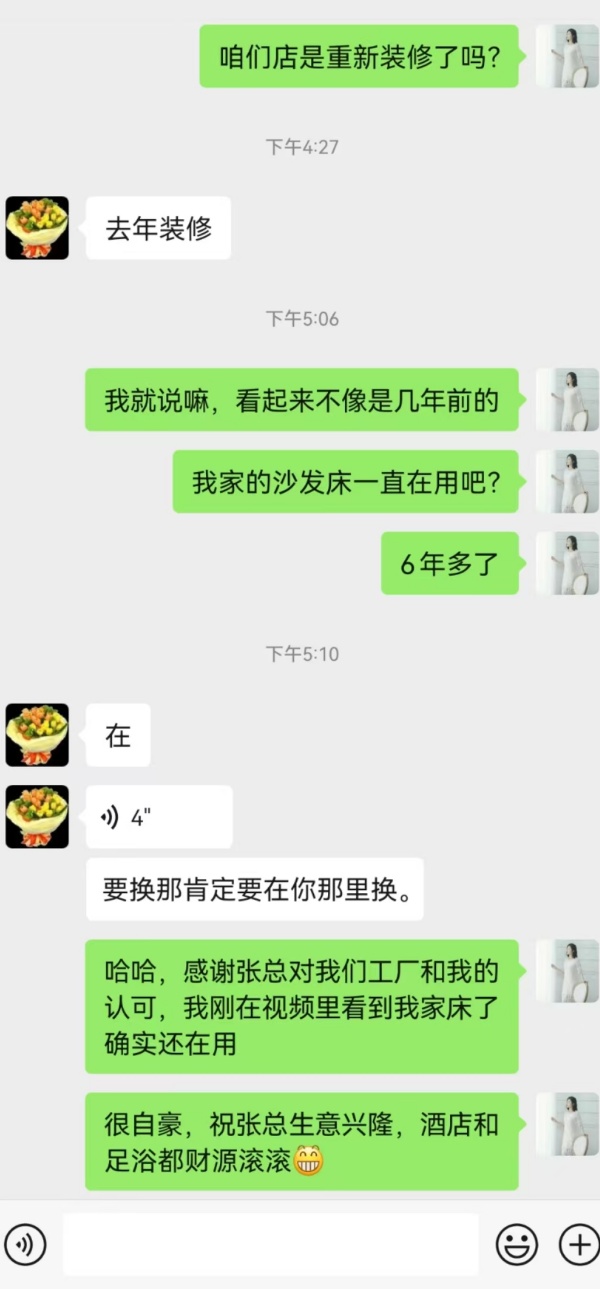Screen dimensions: 600x1289
Task: Open my profile next to 6年多了
Action: [x=566, y=564]
